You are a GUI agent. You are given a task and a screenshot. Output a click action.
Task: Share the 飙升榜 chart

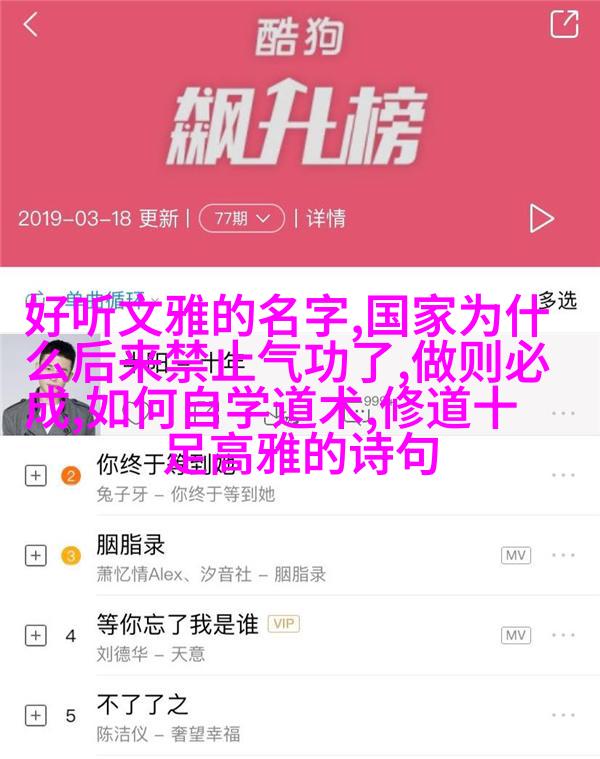[563, 24]
